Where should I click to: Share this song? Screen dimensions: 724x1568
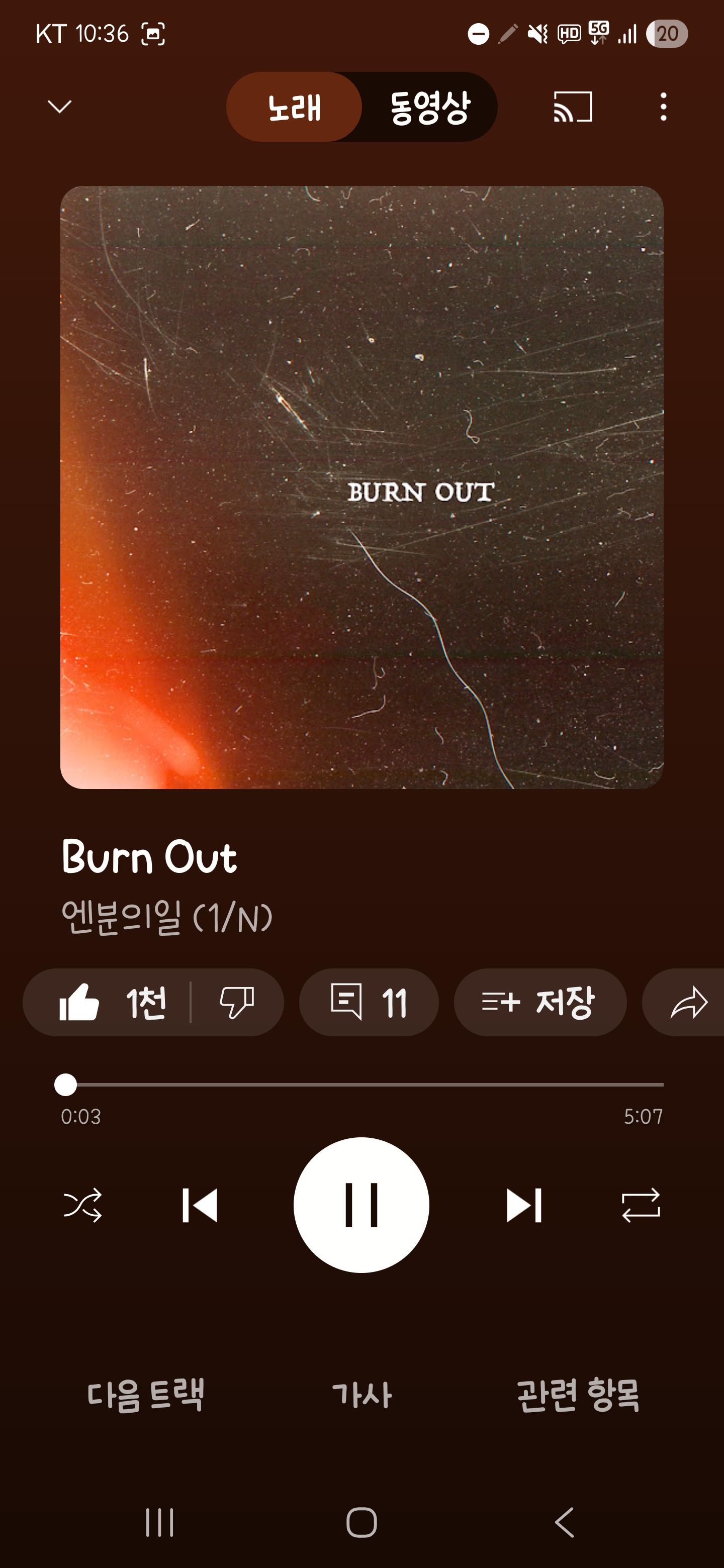click(x=688, y=1003)
